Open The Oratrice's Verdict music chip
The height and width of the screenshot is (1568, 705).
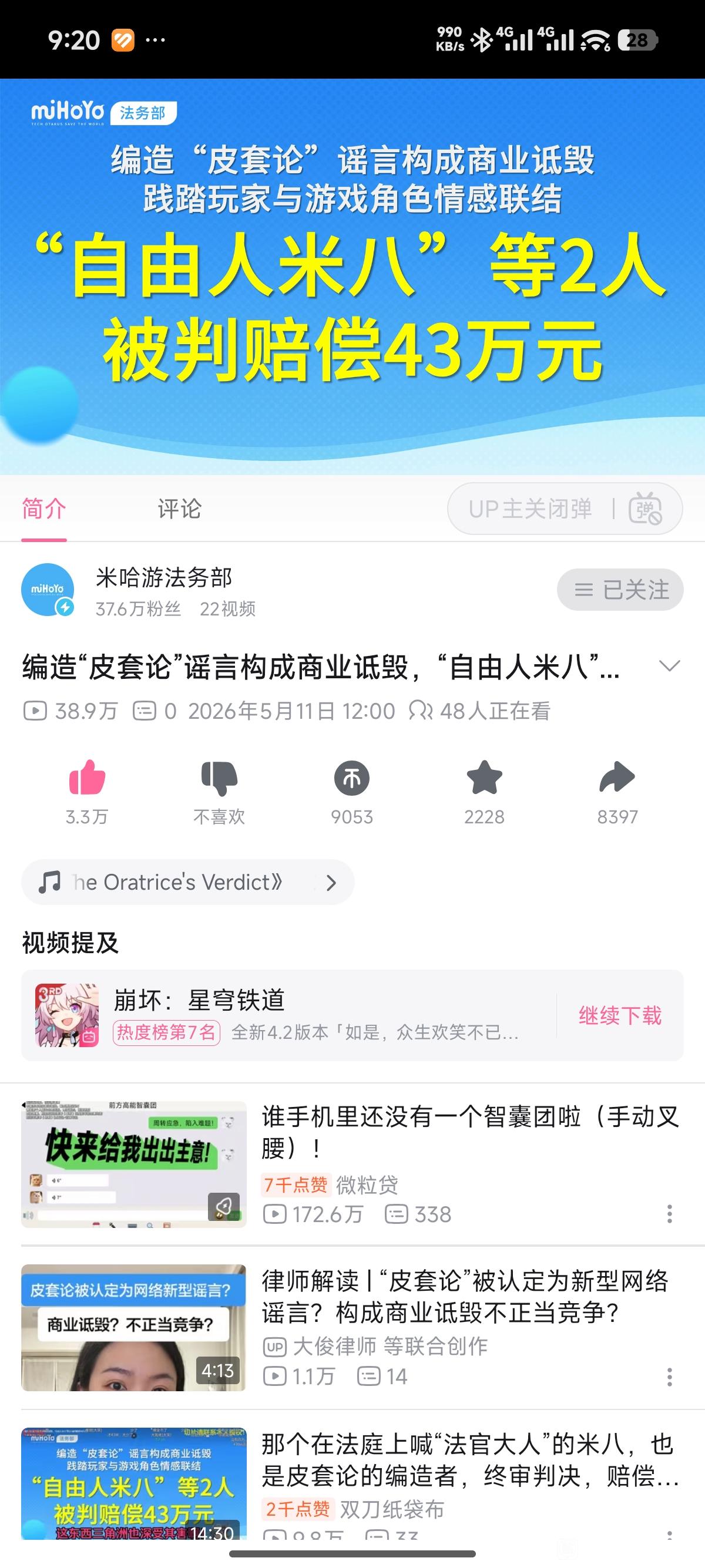(x=187, y=882)
